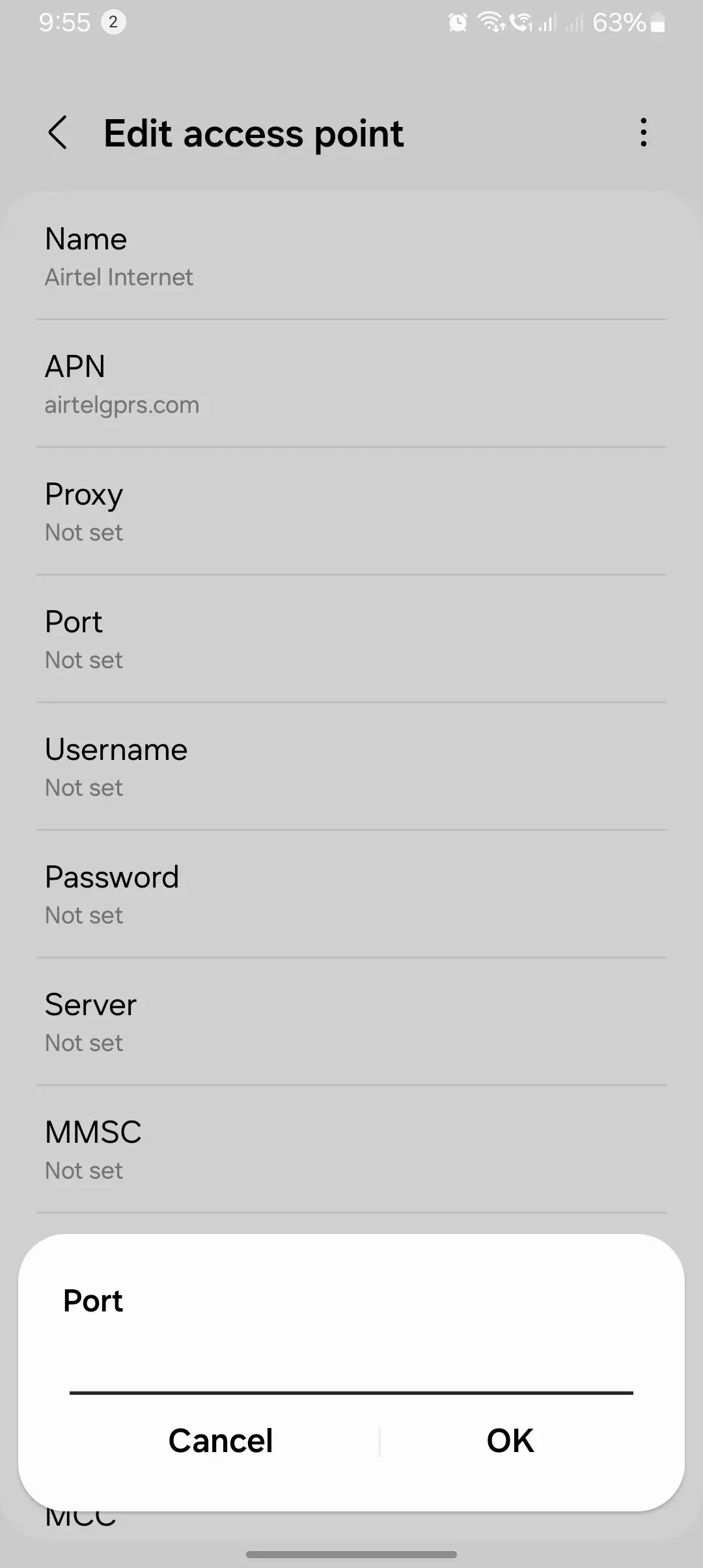Open the Proxy setting row
Viewport: 703px width, 1568px height.
(x=351, y=512)
